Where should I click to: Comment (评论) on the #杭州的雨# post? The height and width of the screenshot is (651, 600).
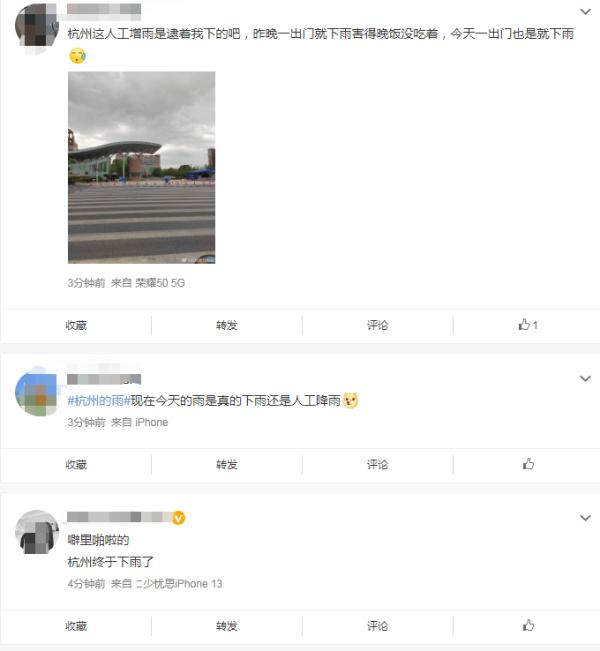pos(377,464)
